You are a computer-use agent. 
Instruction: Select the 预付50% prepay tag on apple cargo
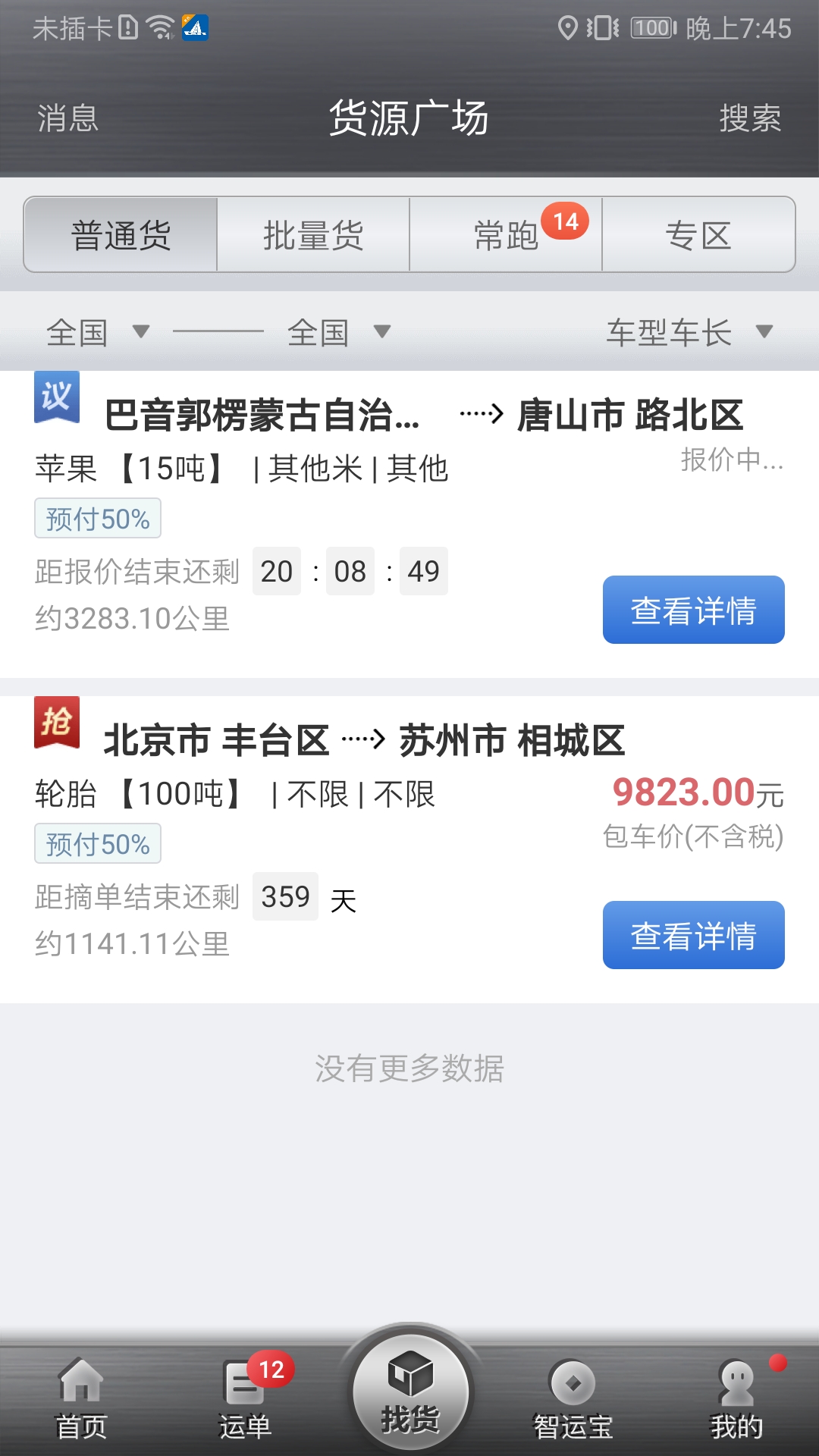point(97,518)
